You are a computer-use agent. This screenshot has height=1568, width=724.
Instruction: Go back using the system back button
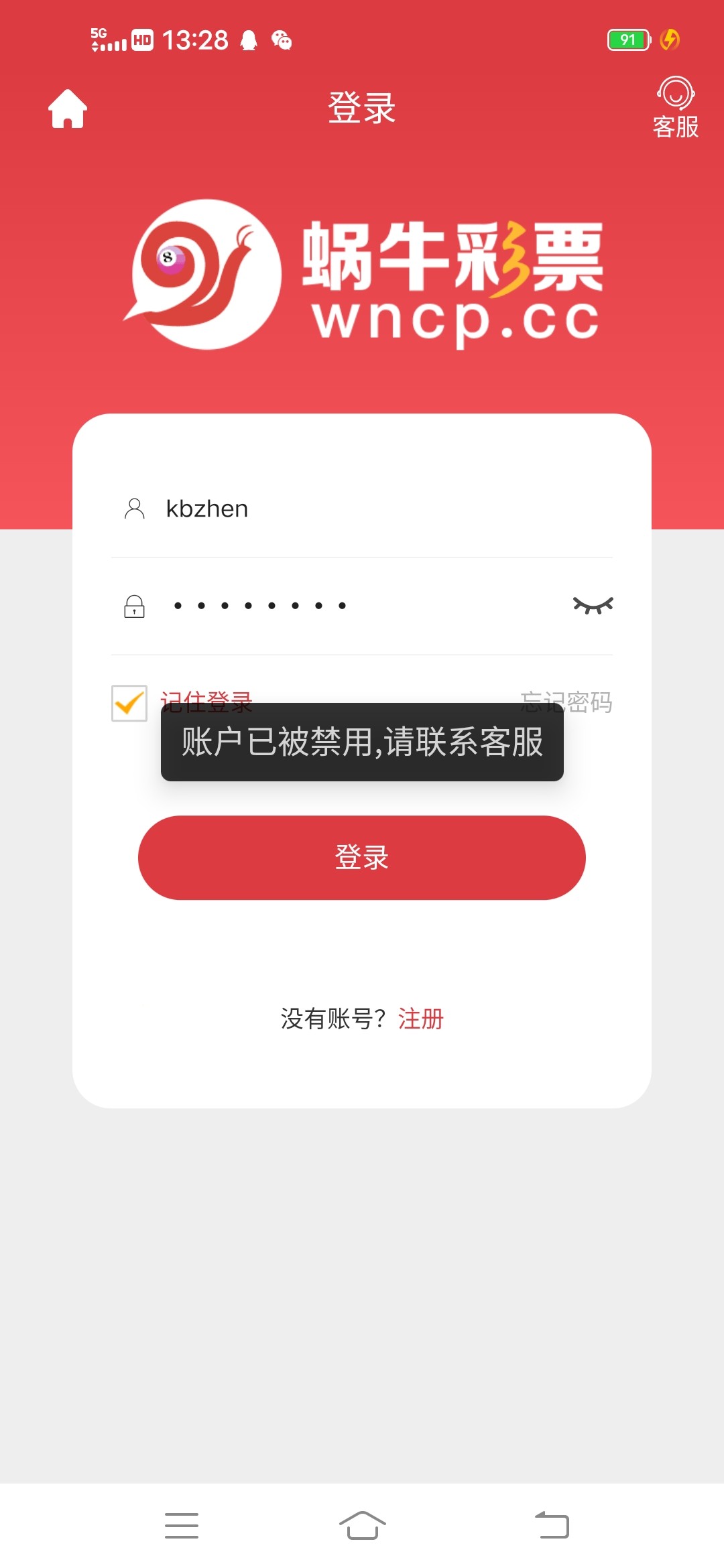[552, 1525]
